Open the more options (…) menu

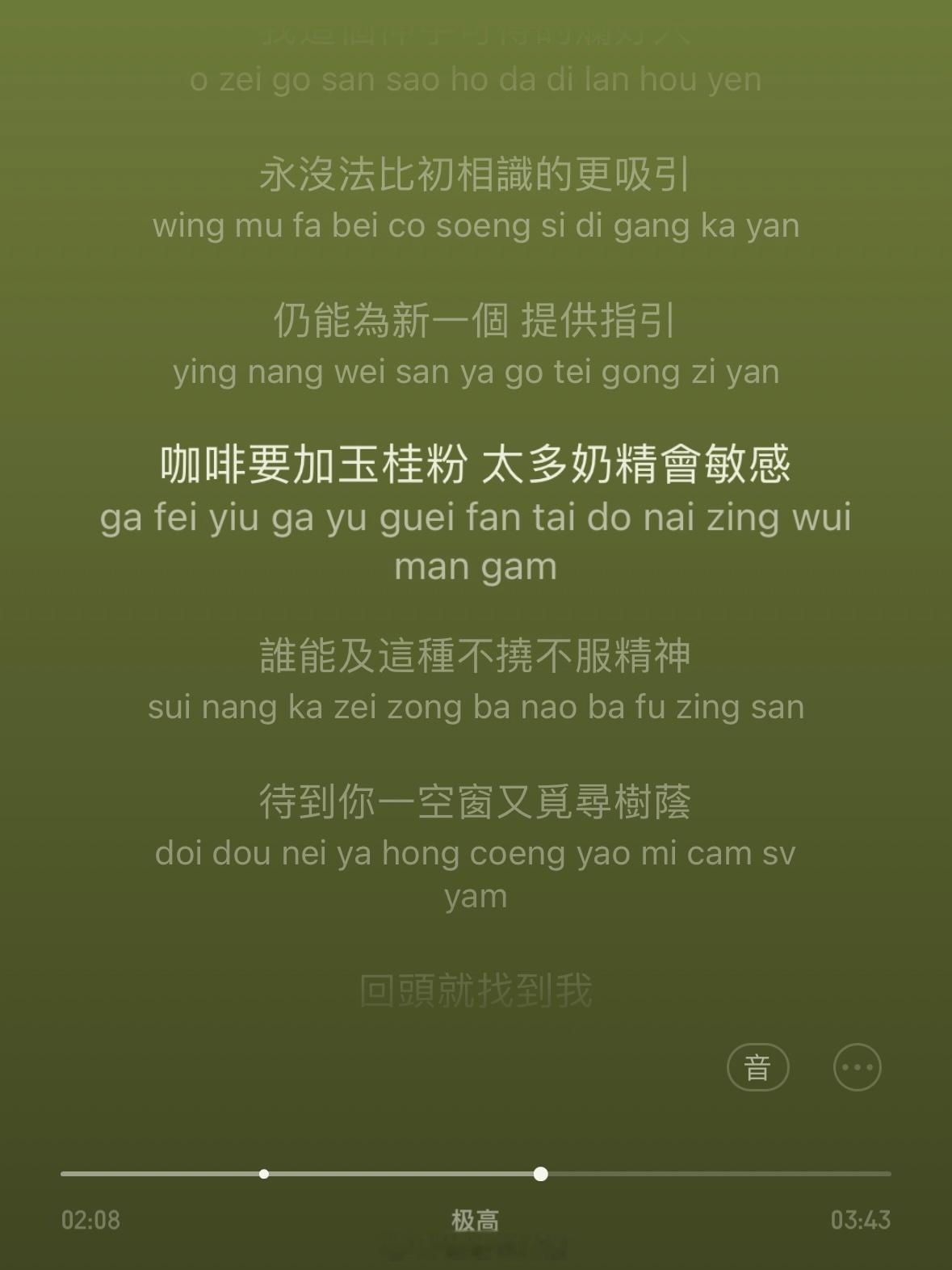point(857,1066)
